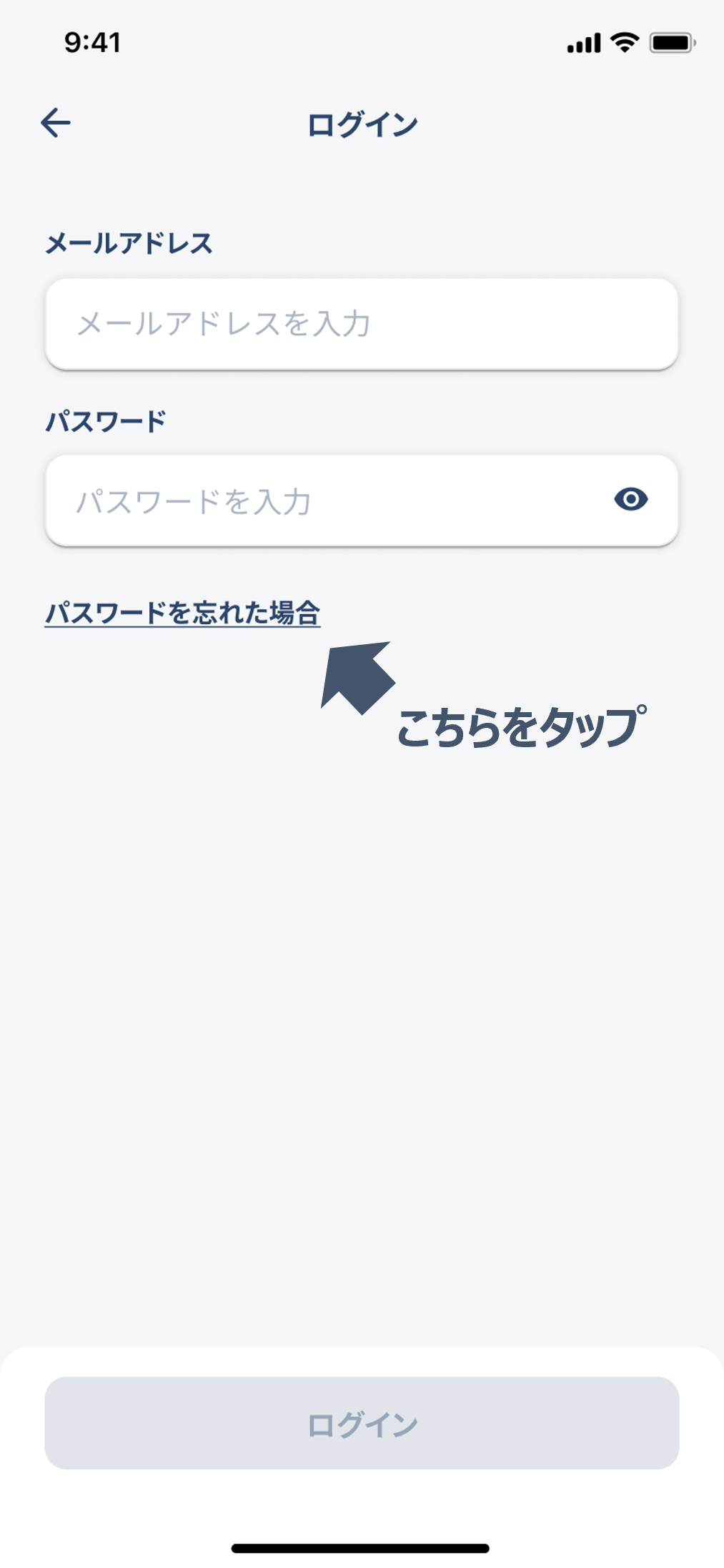
Task: Toggle password visibility with the eye icon
Action: 630,499
